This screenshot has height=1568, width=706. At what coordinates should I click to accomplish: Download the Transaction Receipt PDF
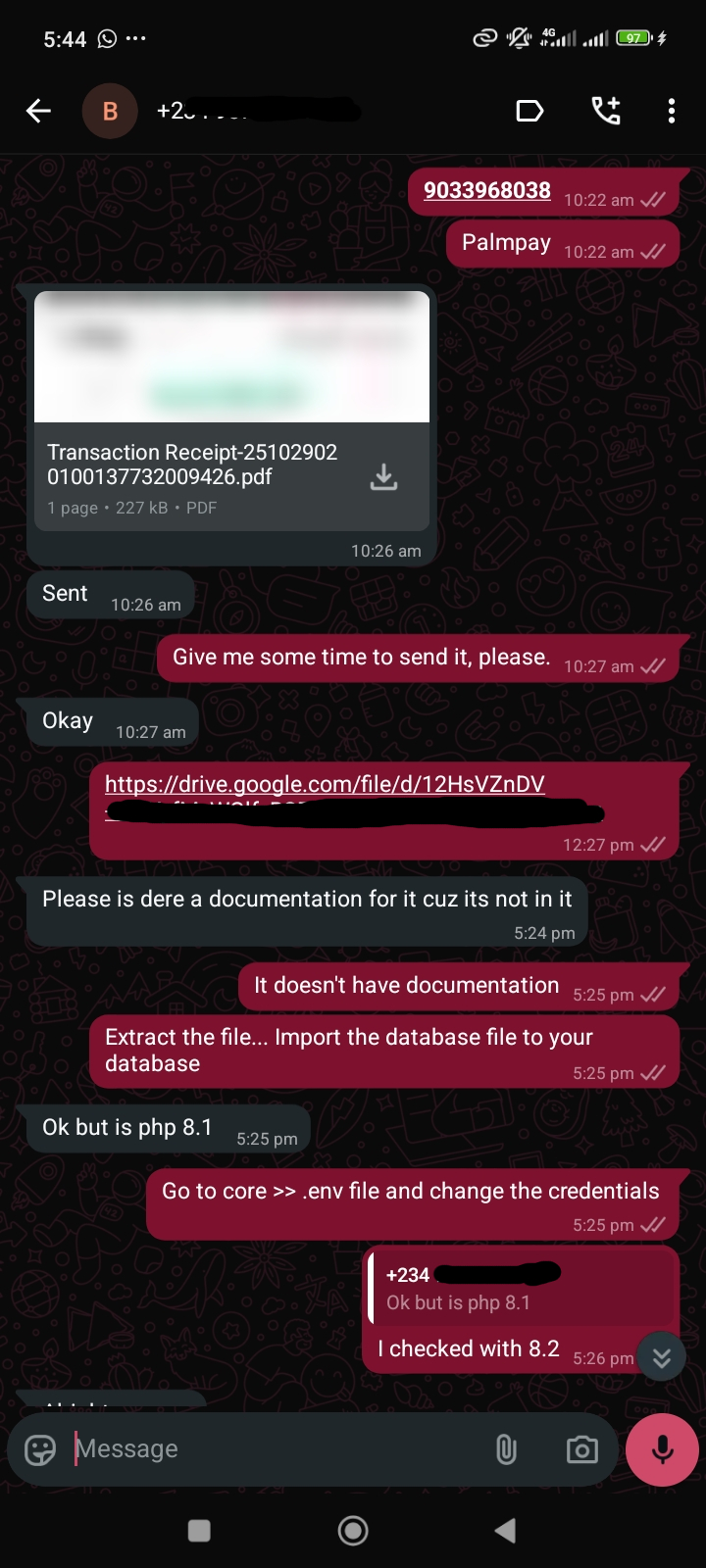pyautogui.click(x=383, y=477)
